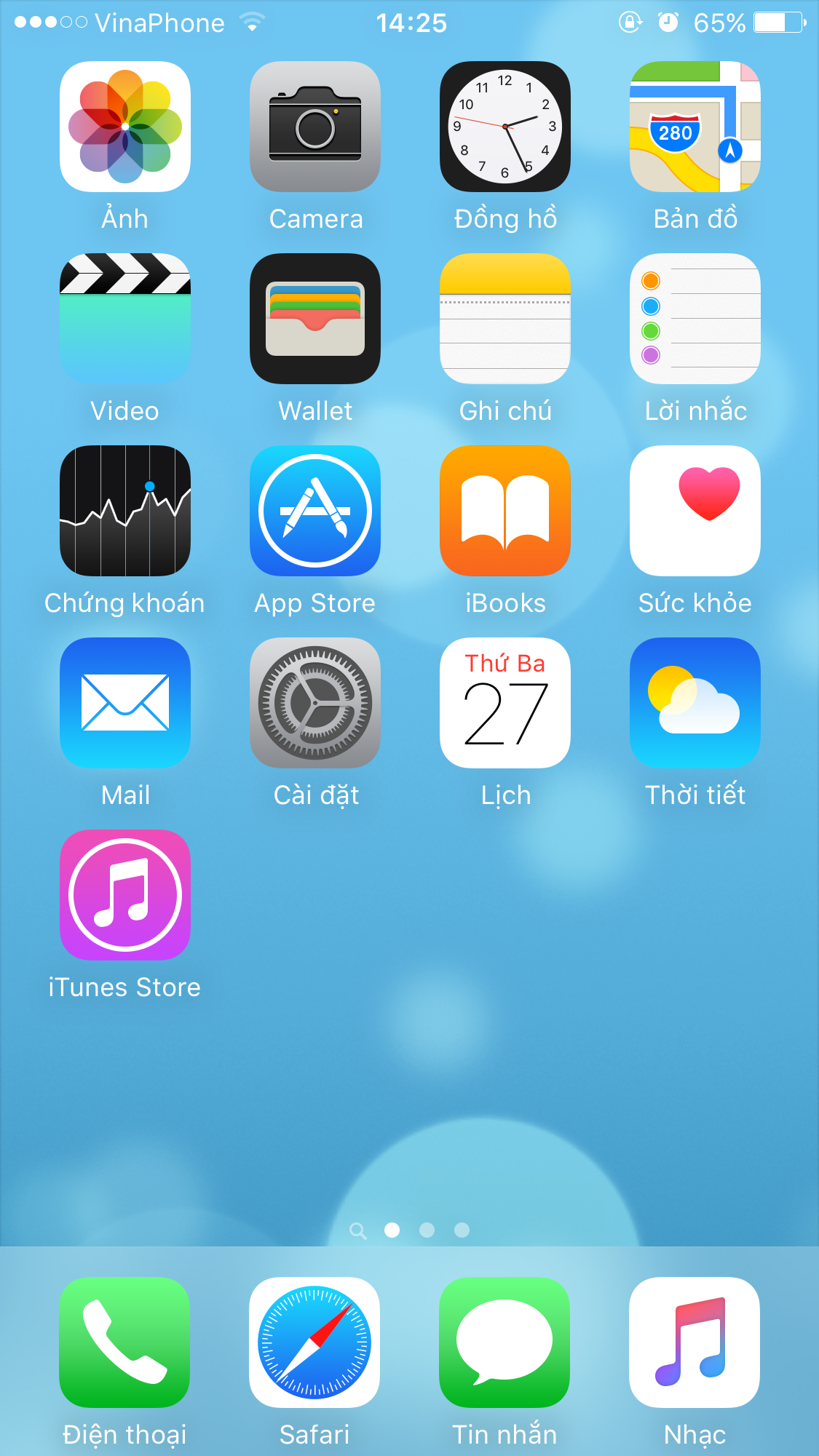
Task: Open Bản đồ maps app
Action: [x=695, y=127]
